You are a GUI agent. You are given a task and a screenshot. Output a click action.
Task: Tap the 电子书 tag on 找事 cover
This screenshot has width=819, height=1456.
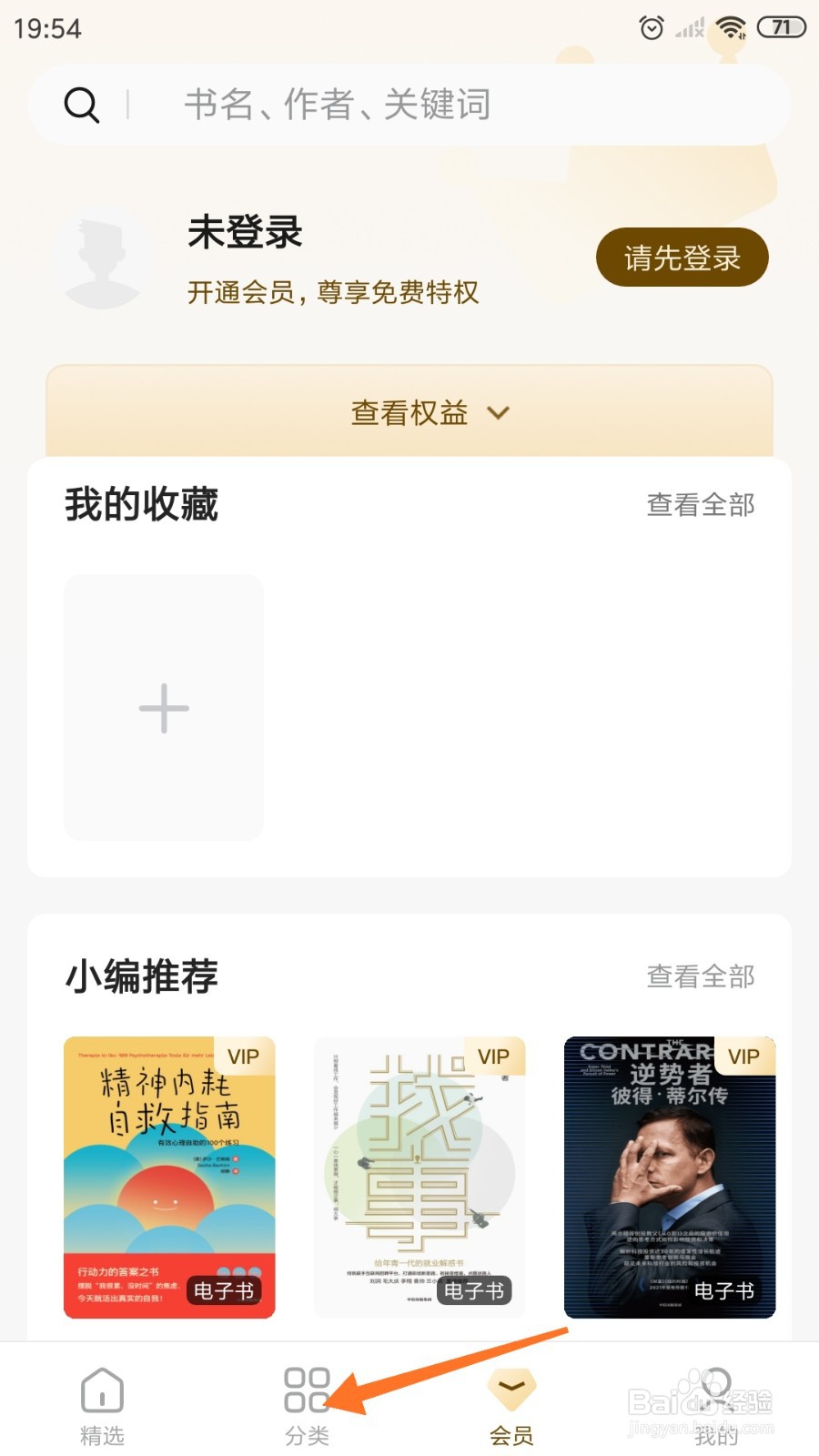coord(471,1289)
